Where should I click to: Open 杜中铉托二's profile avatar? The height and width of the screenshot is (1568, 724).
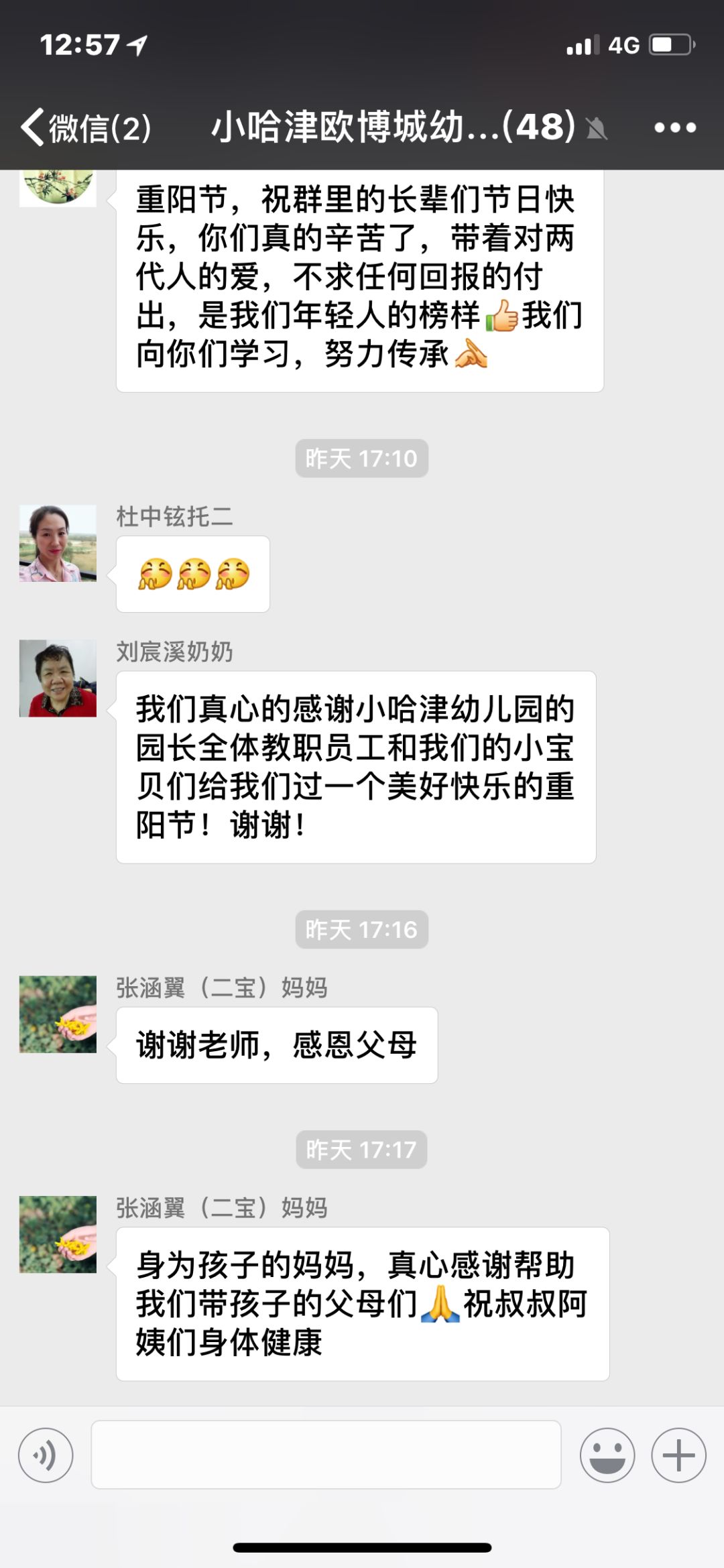pos(58,543)
